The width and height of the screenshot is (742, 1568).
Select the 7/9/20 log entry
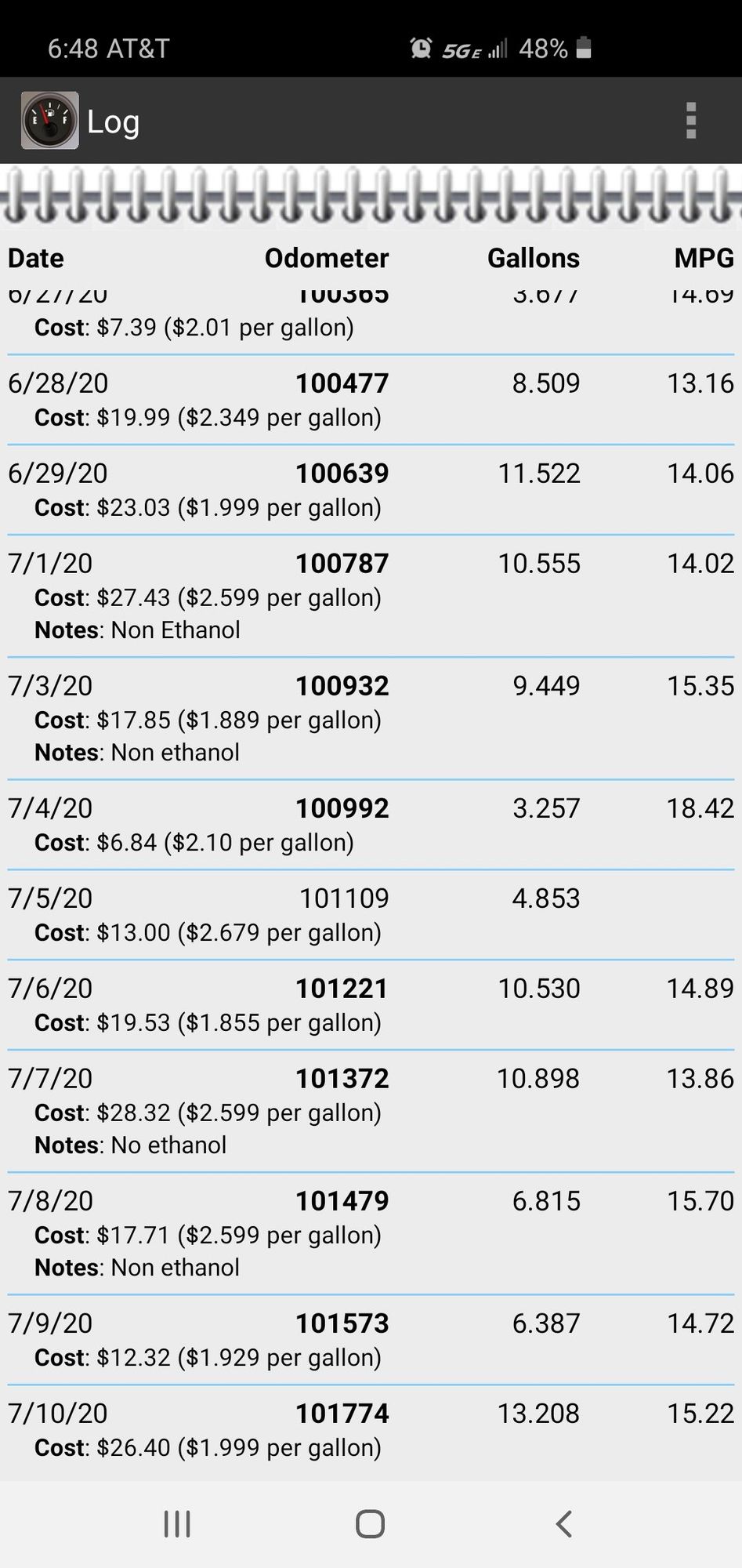pyautogui.click(x=371, y=1340)
